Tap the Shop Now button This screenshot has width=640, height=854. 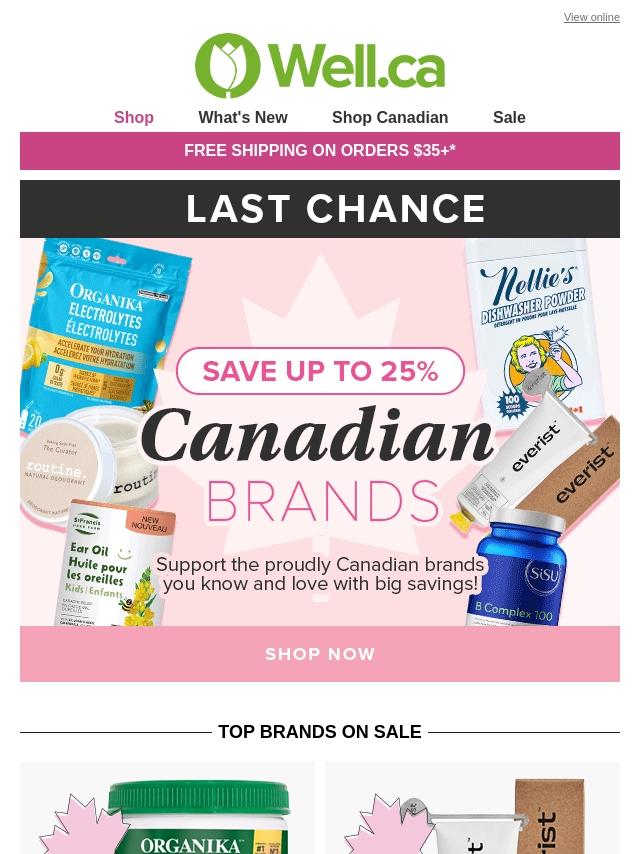click(320, 654)
